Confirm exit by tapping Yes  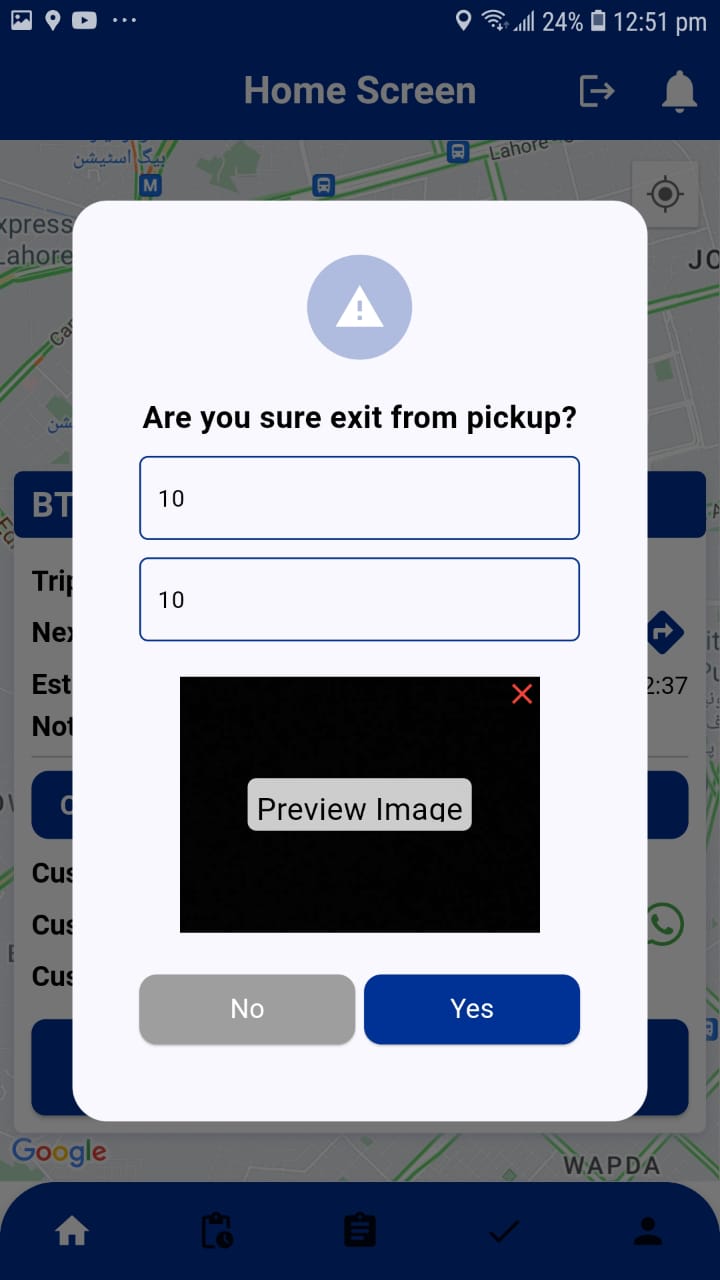(471, 1009)
